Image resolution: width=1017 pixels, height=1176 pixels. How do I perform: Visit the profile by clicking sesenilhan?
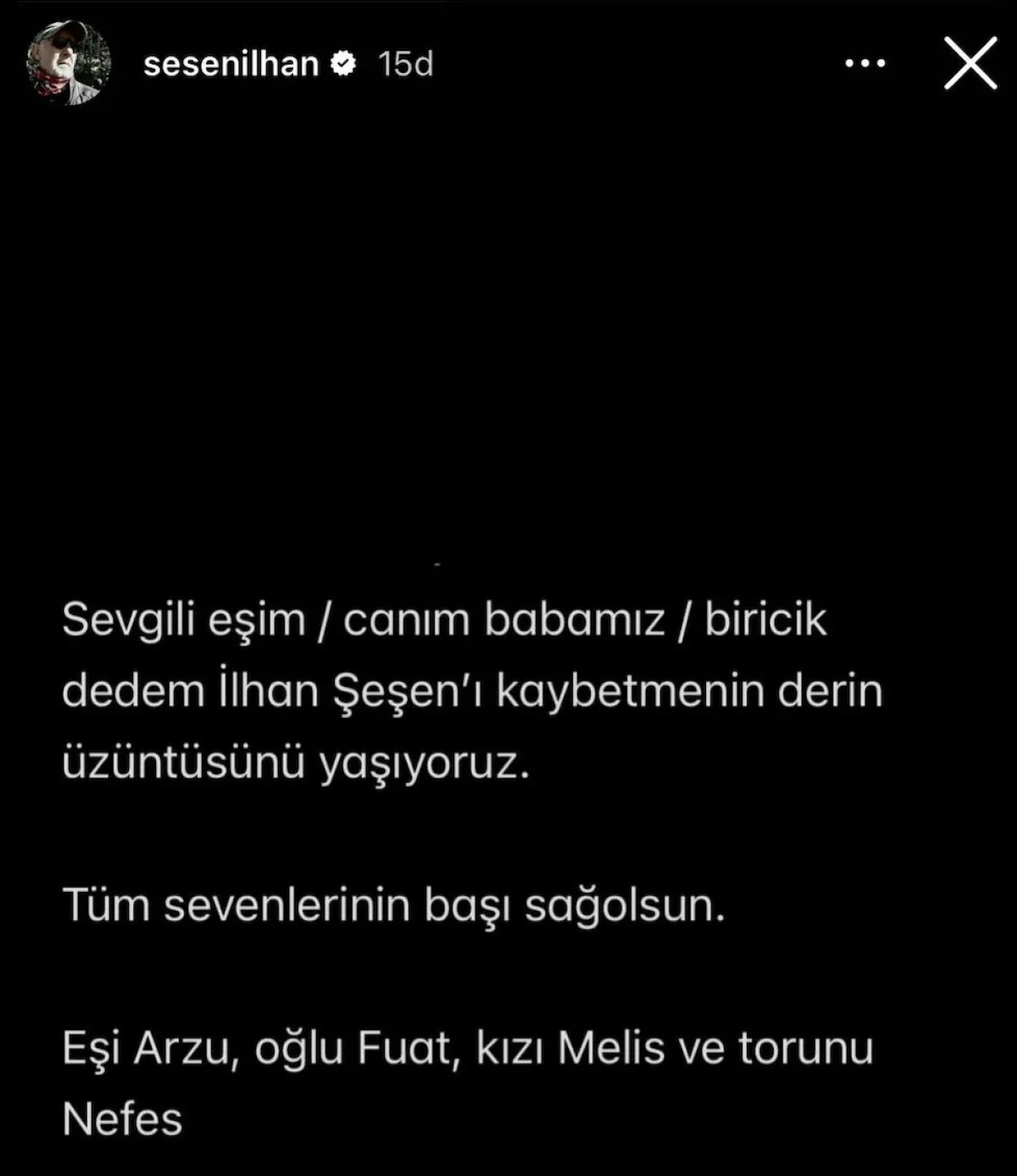point(231,62)
